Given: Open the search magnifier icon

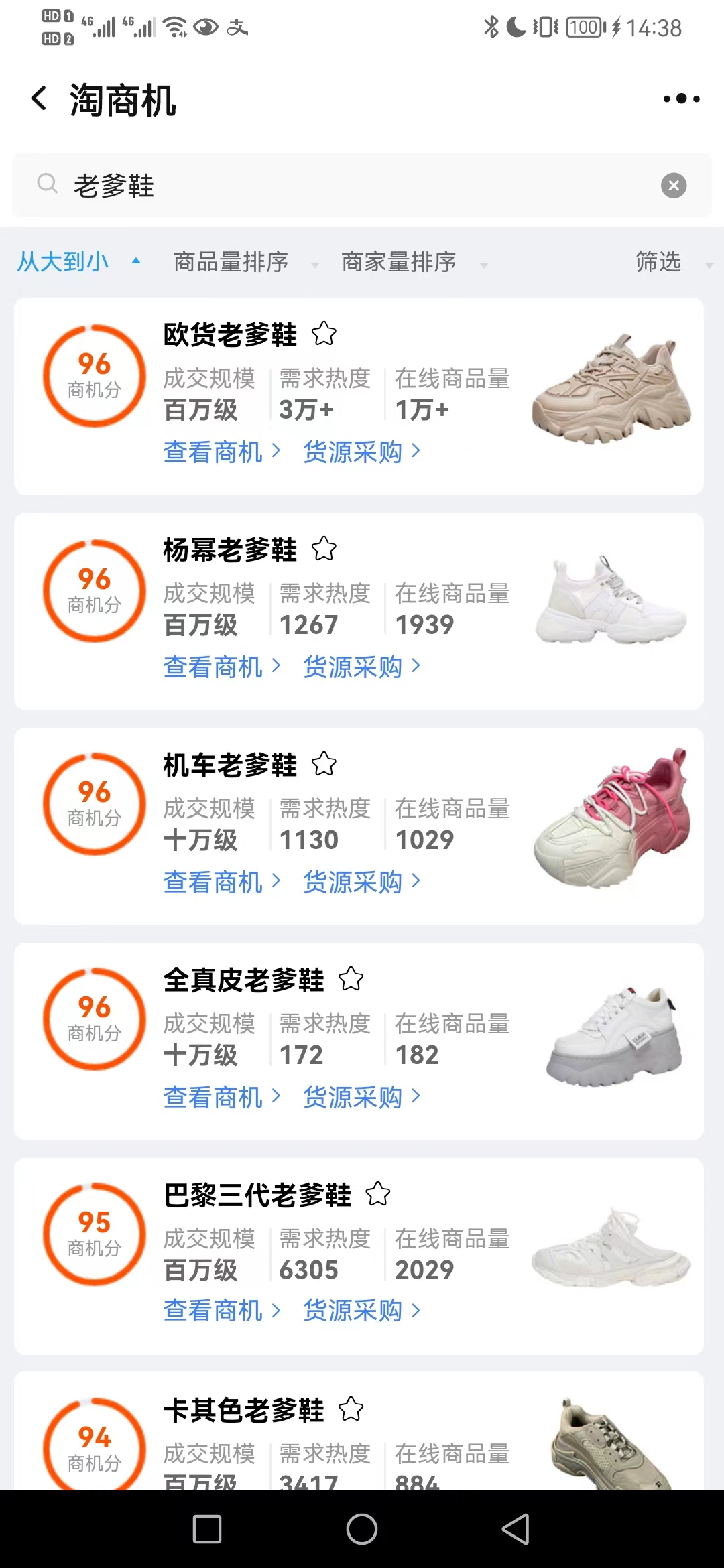Looking at the screenshot, I should click(x=47, y=186).
